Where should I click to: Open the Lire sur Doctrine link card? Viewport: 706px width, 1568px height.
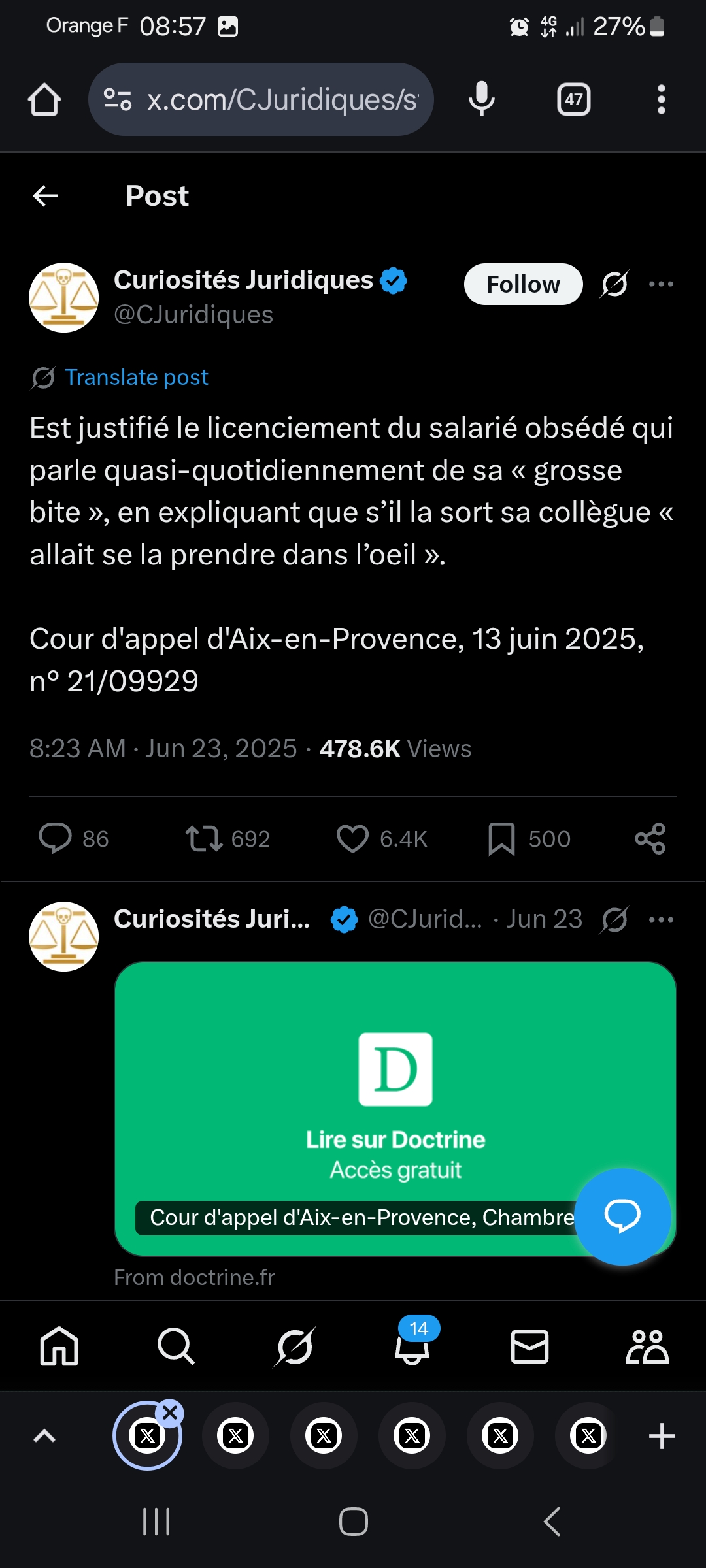[395, 1108]
